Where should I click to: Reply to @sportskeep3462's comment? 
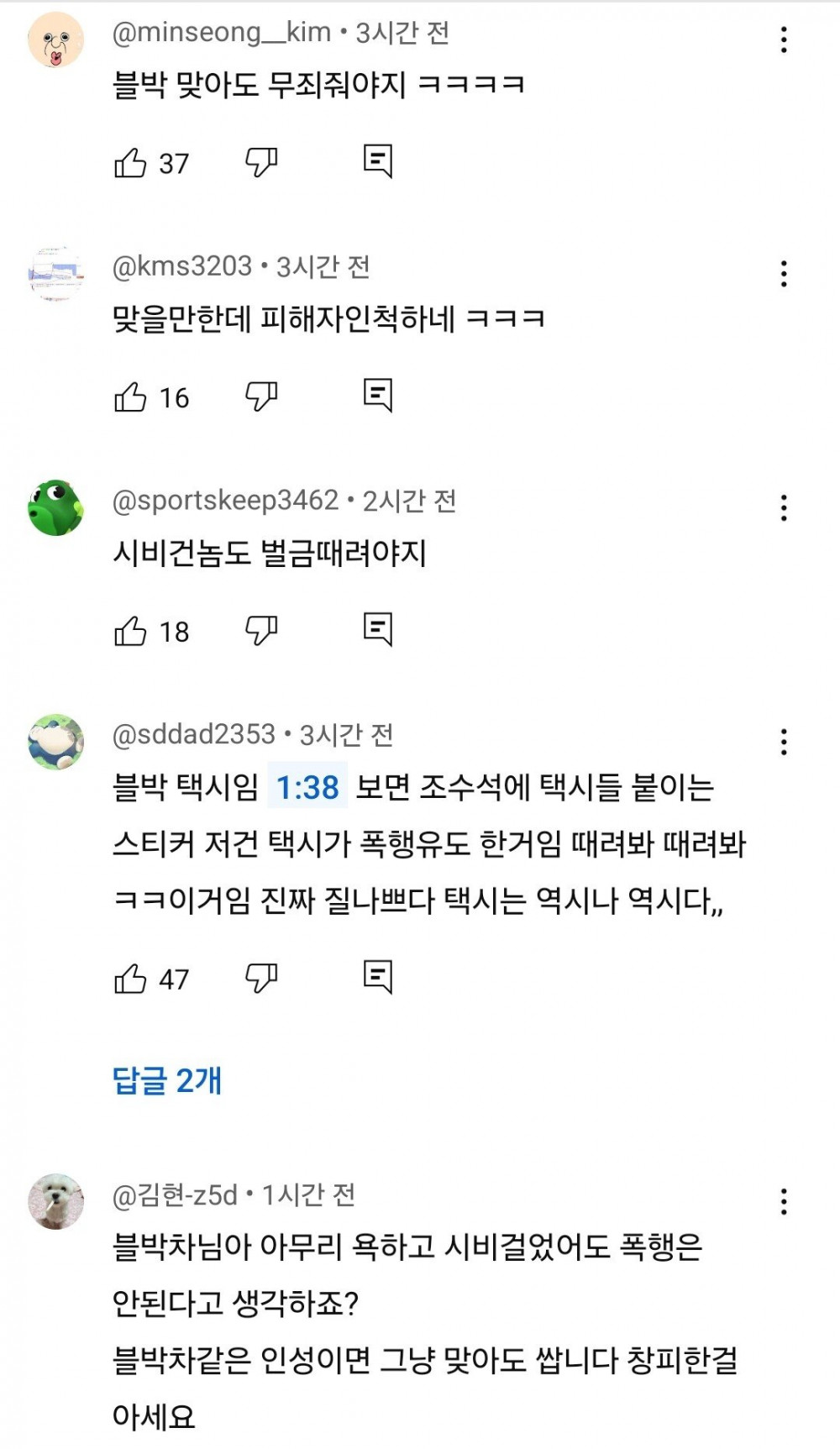point(378,629)
